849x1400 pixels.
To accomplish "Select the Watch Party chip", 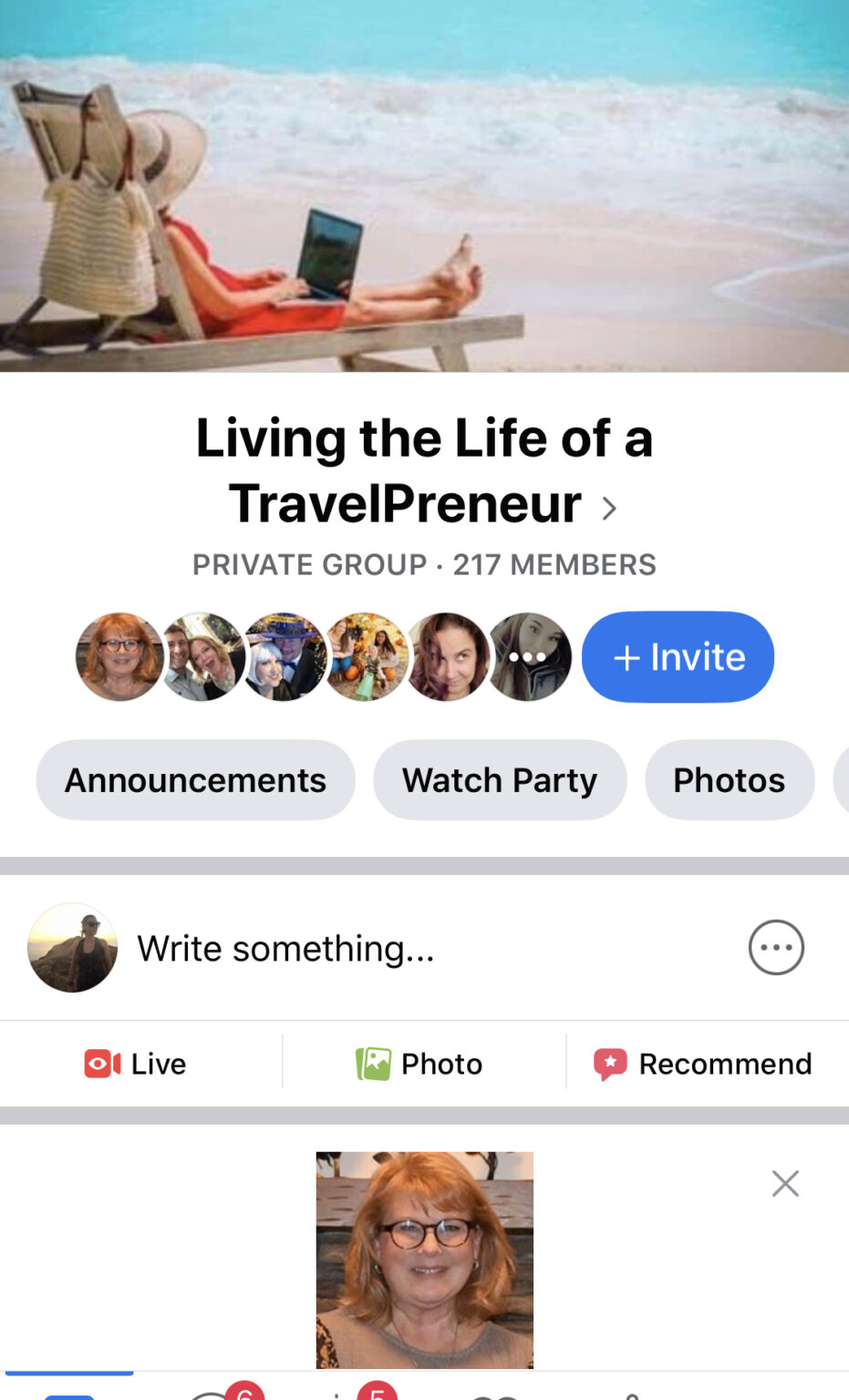I will pos(500,780).
